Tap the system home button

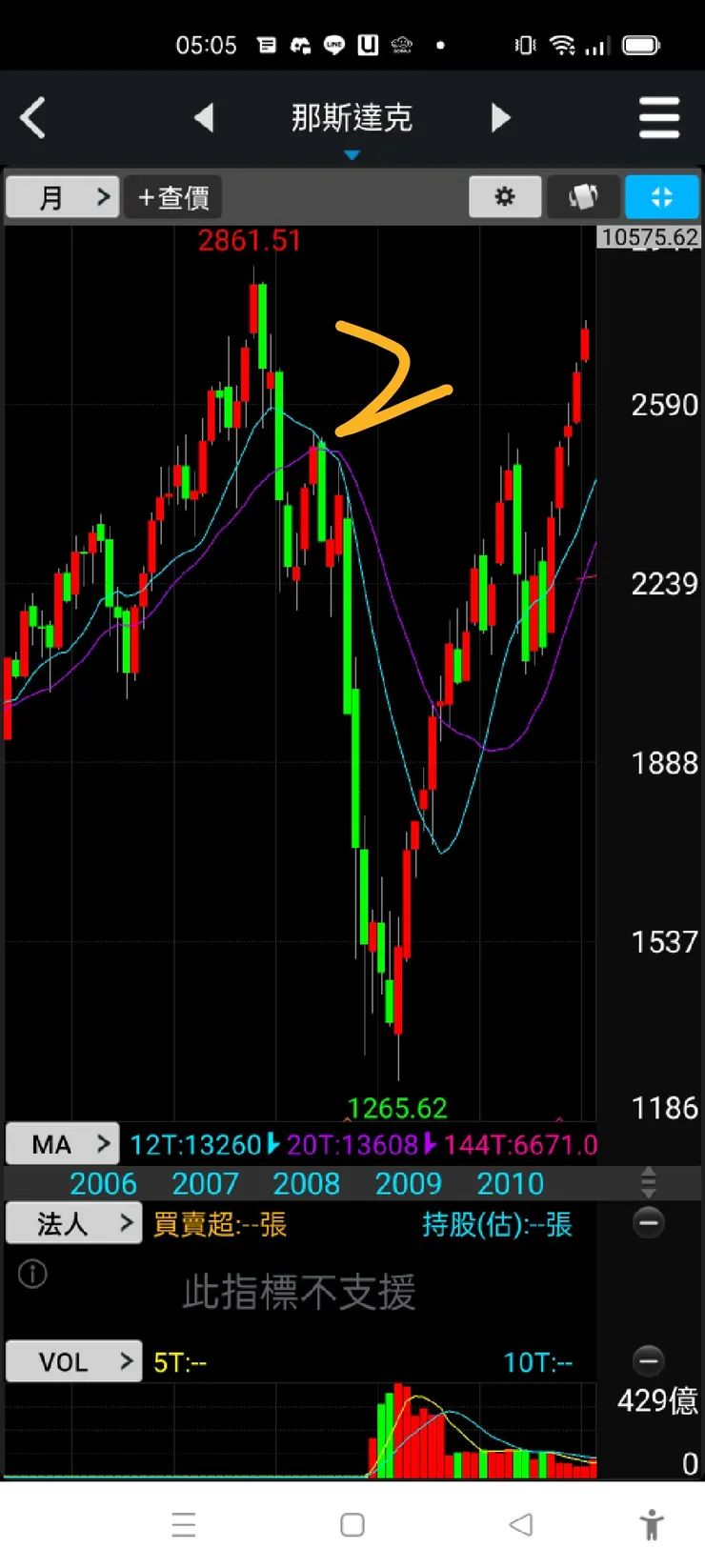click(352, 1525)
